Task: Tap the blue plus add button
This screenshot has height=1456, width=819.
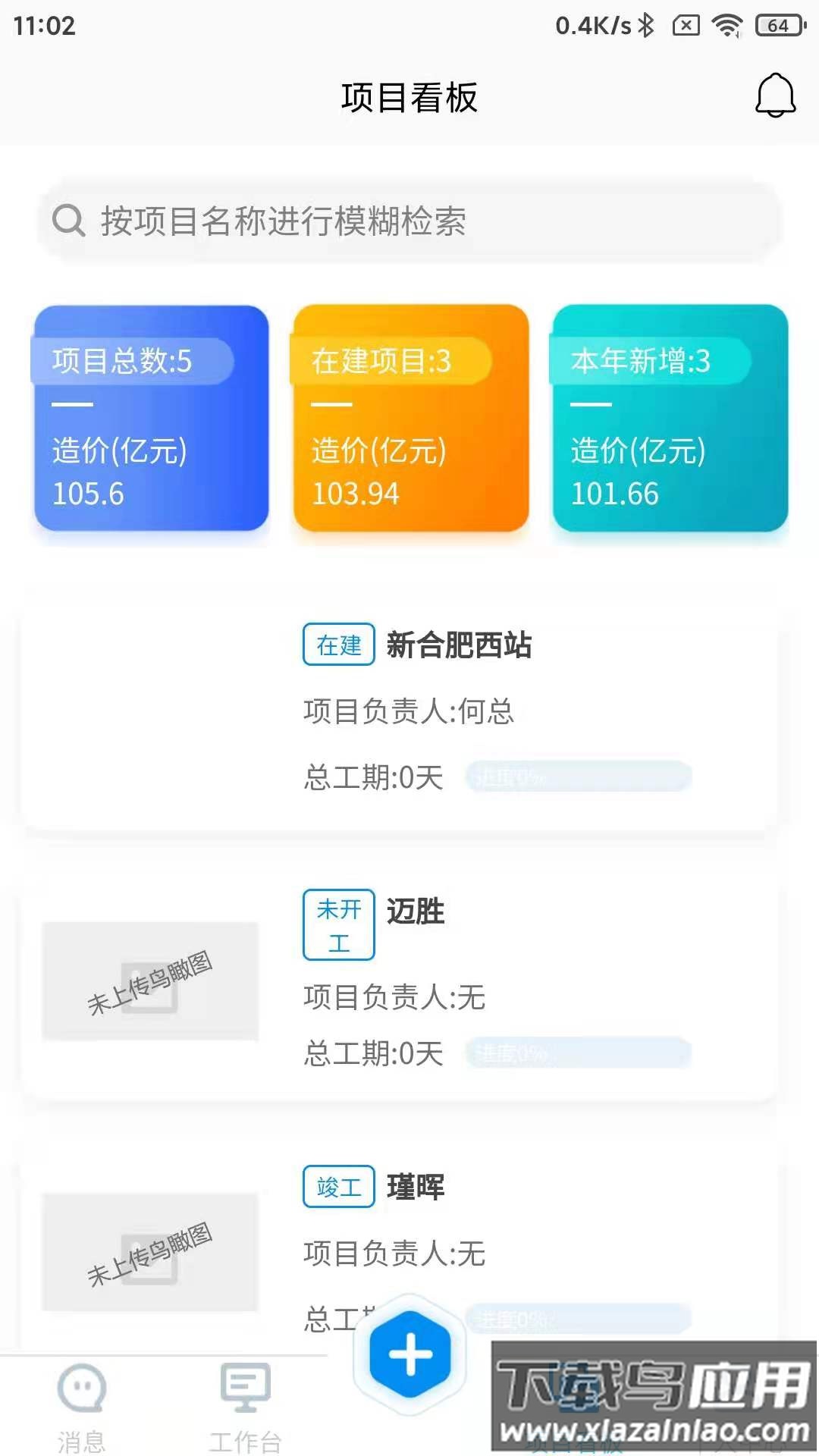Action: point(410,1354)
